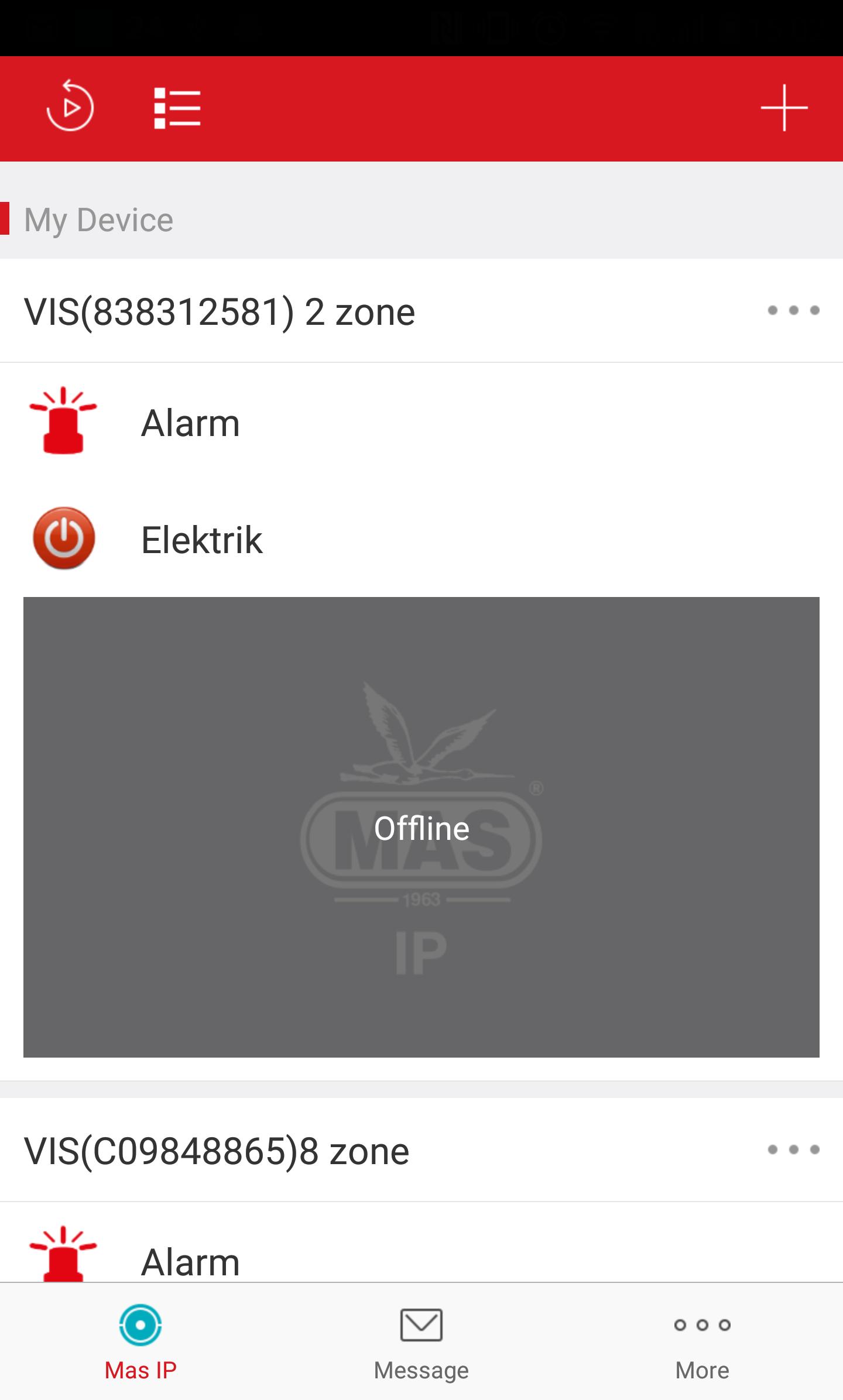The height and width of the screenshot is (1400, 843).
Task: Switch to the list view icon
Action: point(177,108)
